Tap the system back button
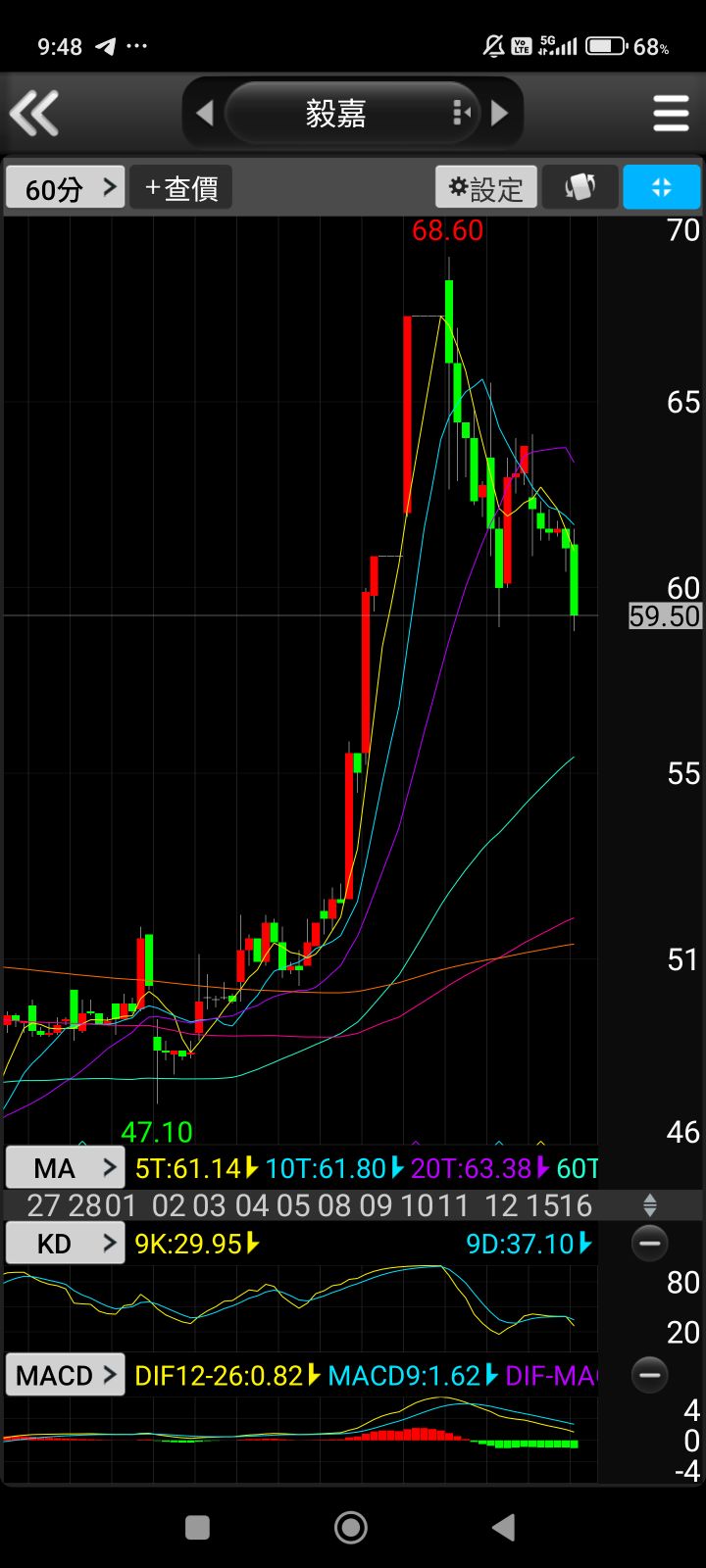The height and width of the screenshot is (1568, 706). click(504, 1527)
